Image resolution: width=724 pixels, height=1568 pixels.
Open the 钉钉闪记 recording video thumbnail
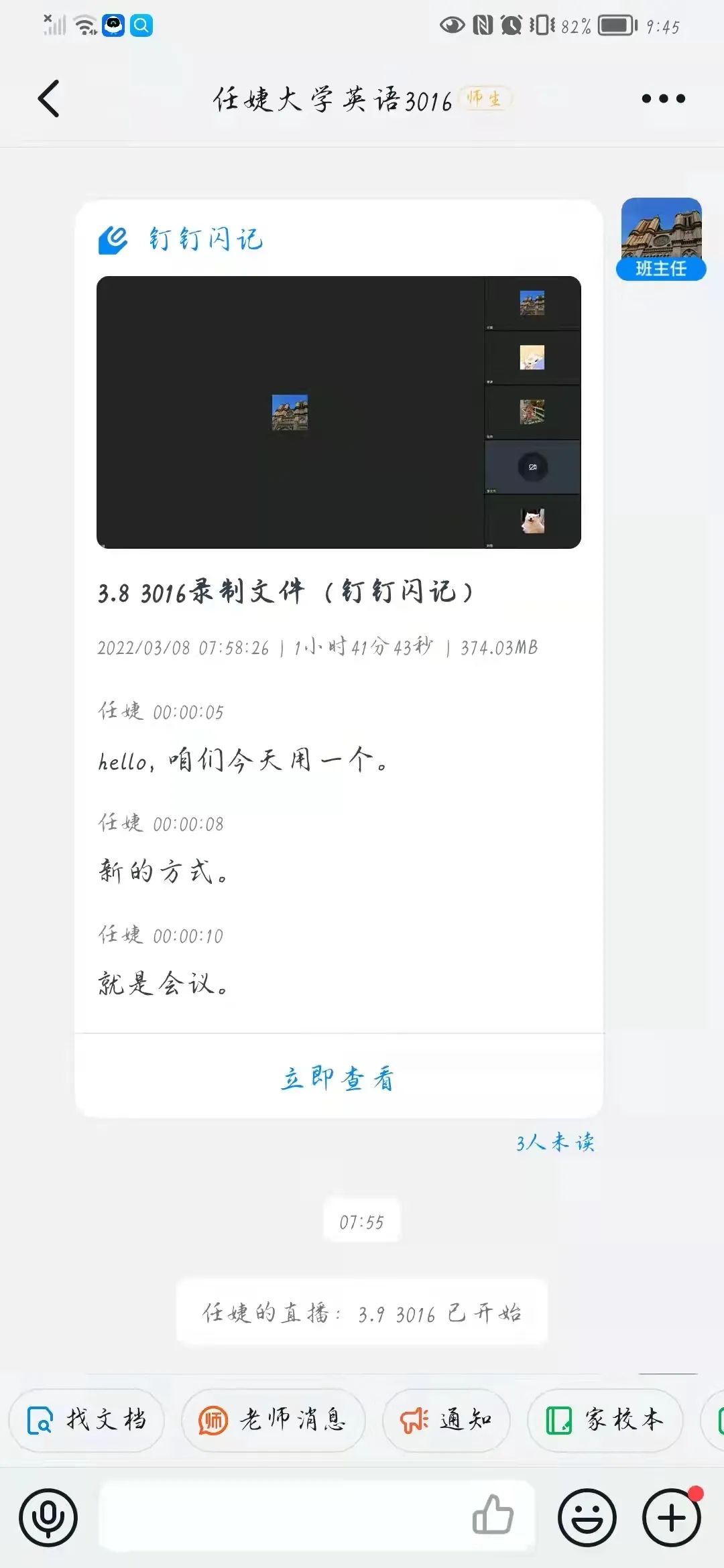coord(339,412)
